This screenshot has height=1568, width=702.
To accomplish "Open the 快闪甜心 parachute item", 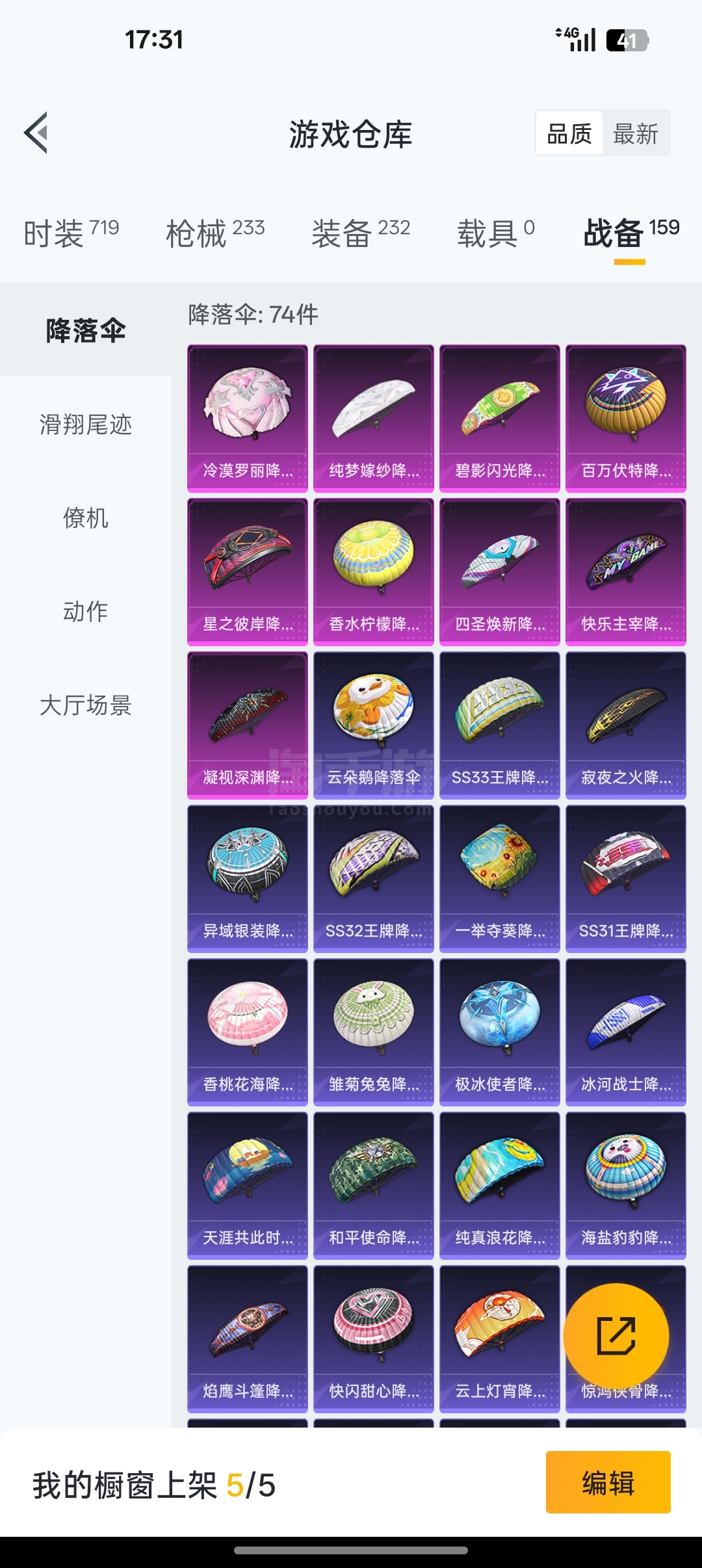I will [x=374, y=1339].
